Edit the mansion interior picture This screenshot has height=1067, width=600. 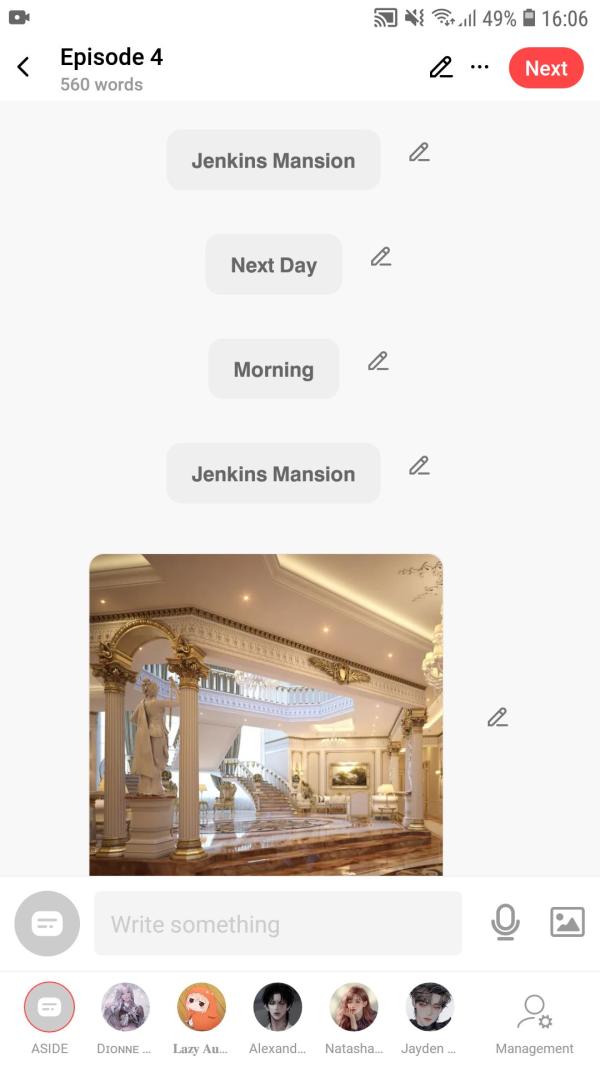497,717
